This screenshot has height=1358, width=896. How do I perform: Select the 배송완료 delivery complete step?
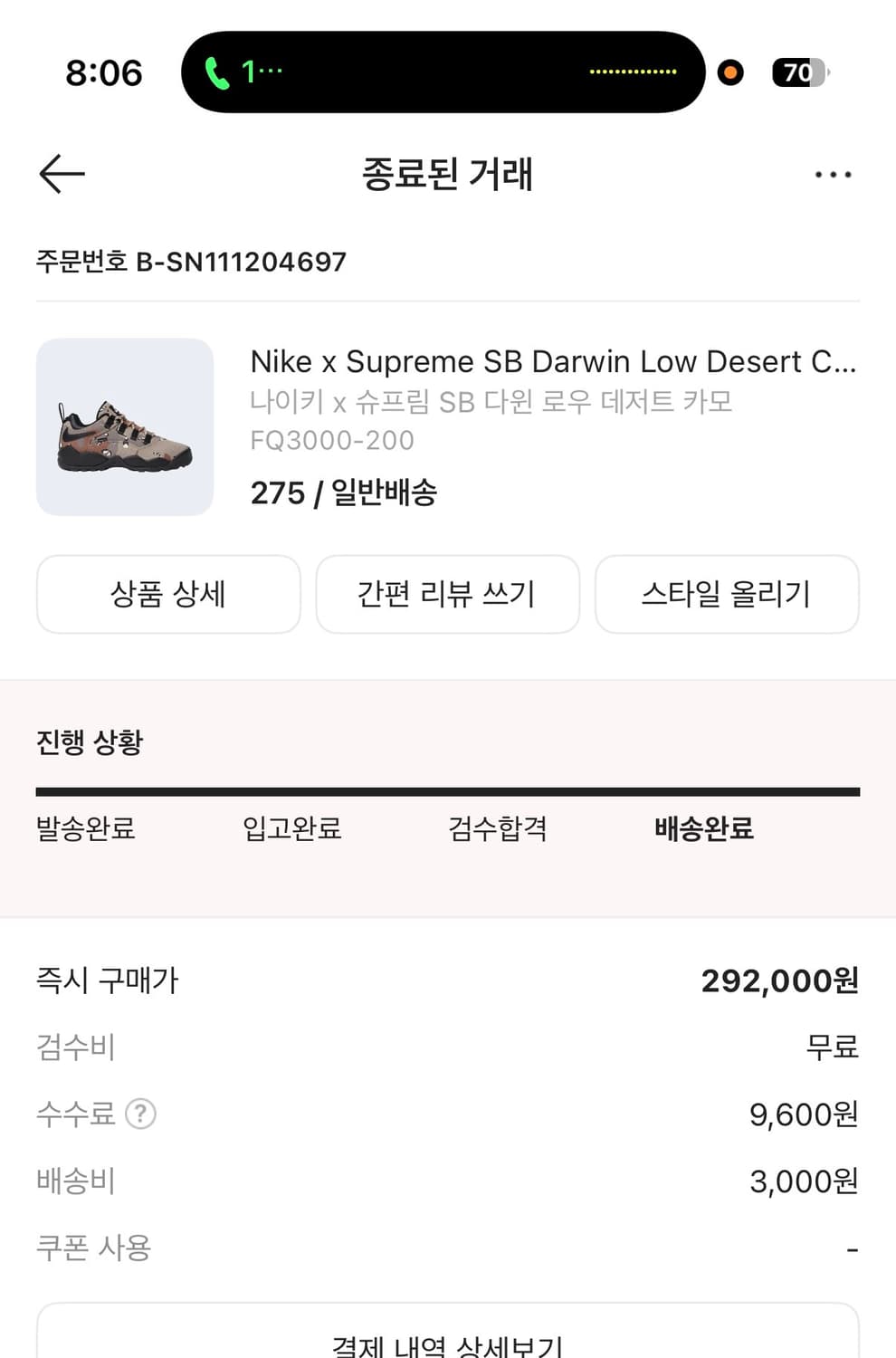(x=704, y=828)
